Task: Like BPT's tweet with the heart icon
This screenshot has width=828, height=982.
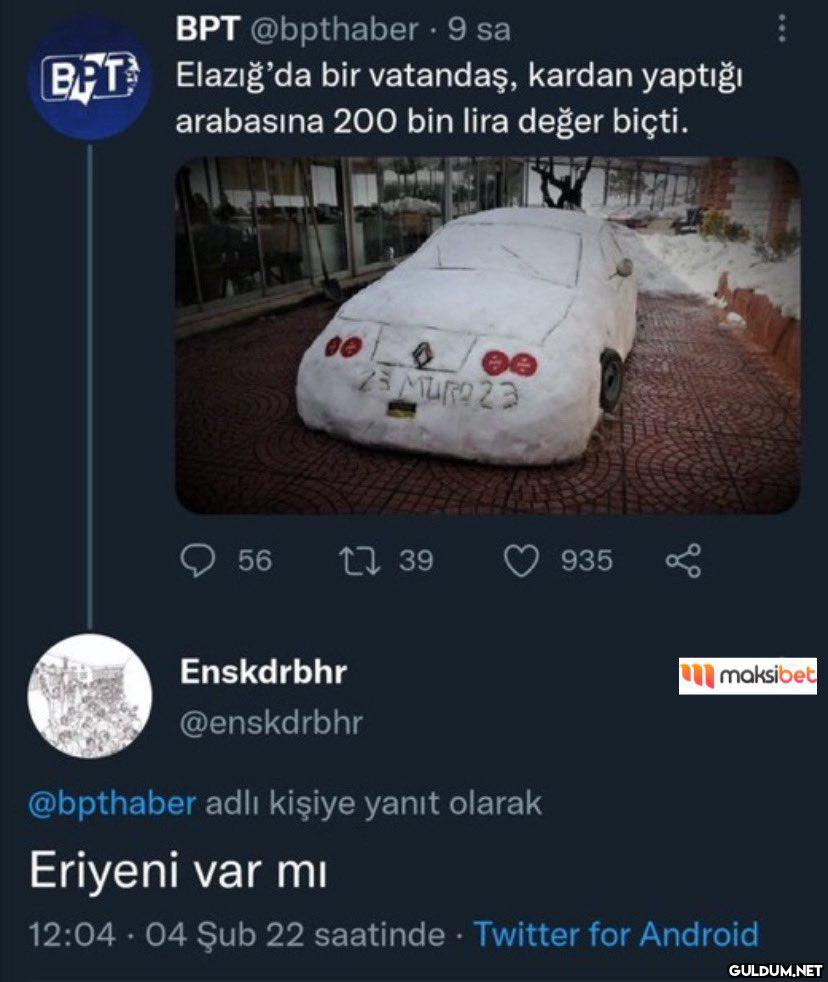Action: [520, 560]
